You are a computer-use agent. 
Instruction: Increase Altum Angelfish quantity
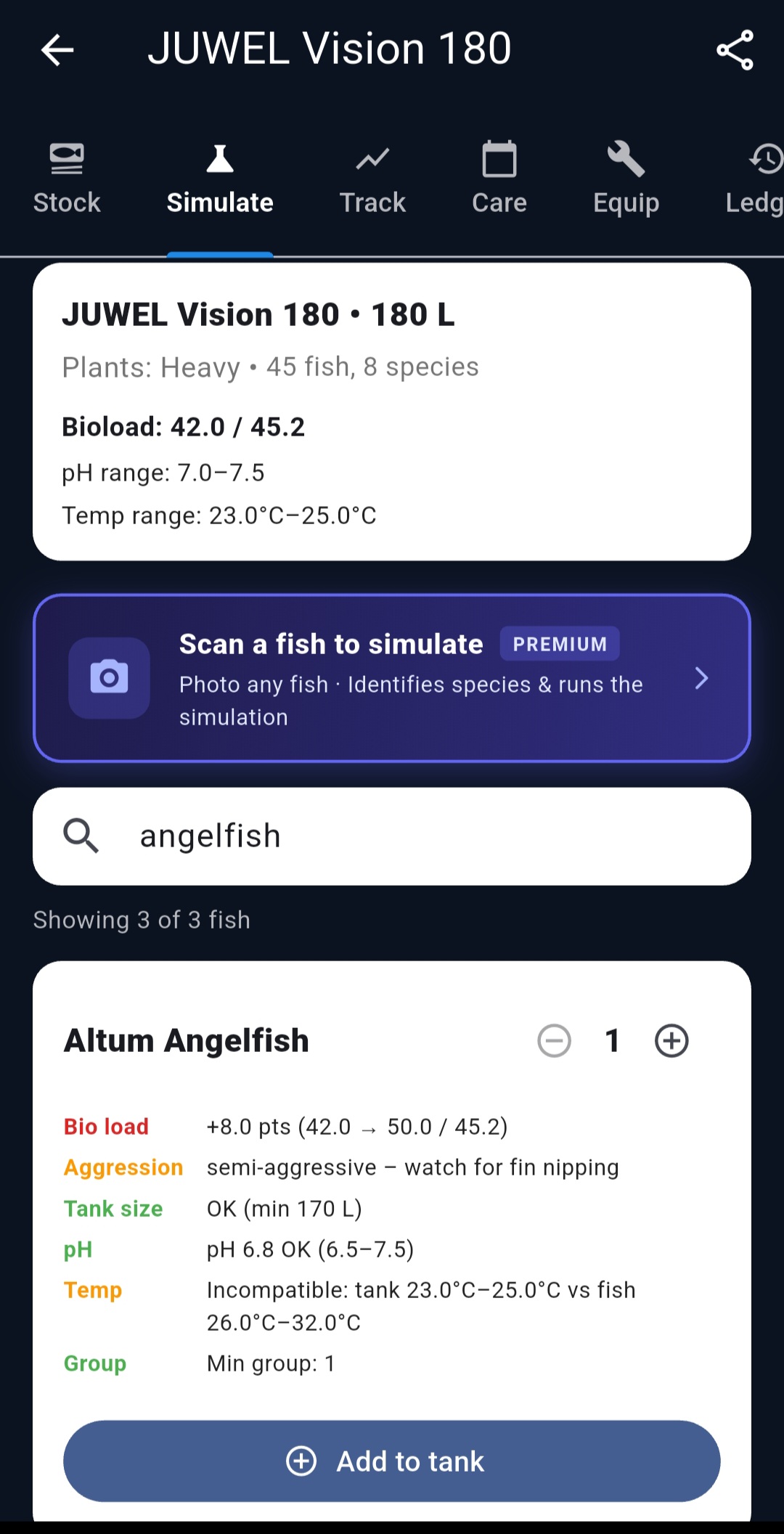coord(671,1041)
